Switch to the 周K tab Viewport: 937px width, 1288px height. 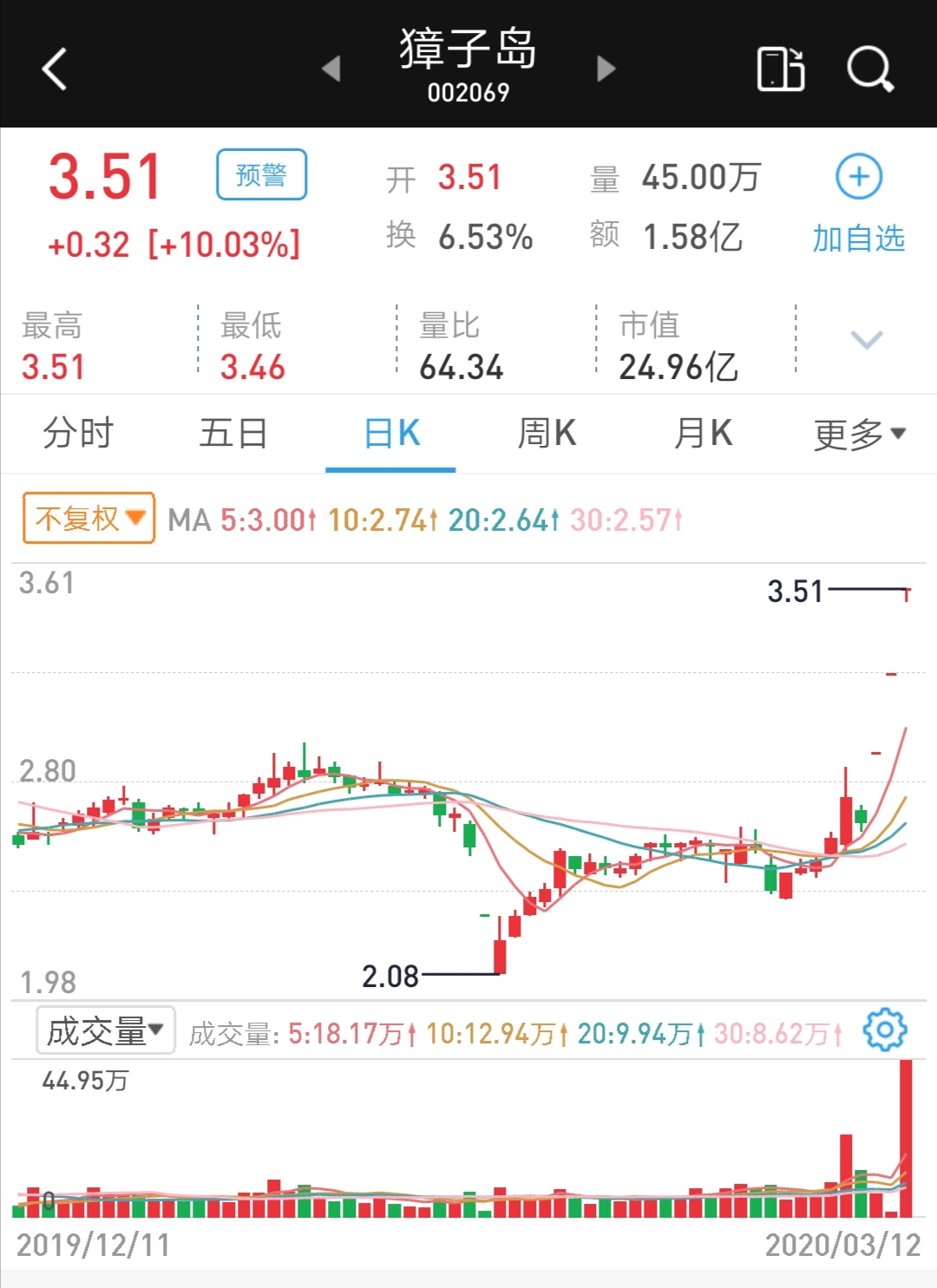pyautogui.click(x=544, y=433)
